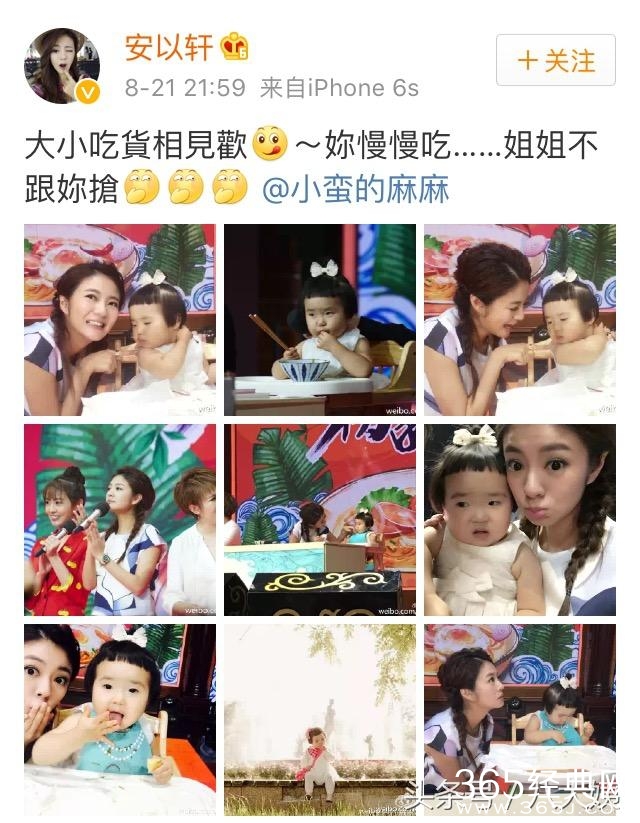View photo of three women holding microphones

point(119,519)
